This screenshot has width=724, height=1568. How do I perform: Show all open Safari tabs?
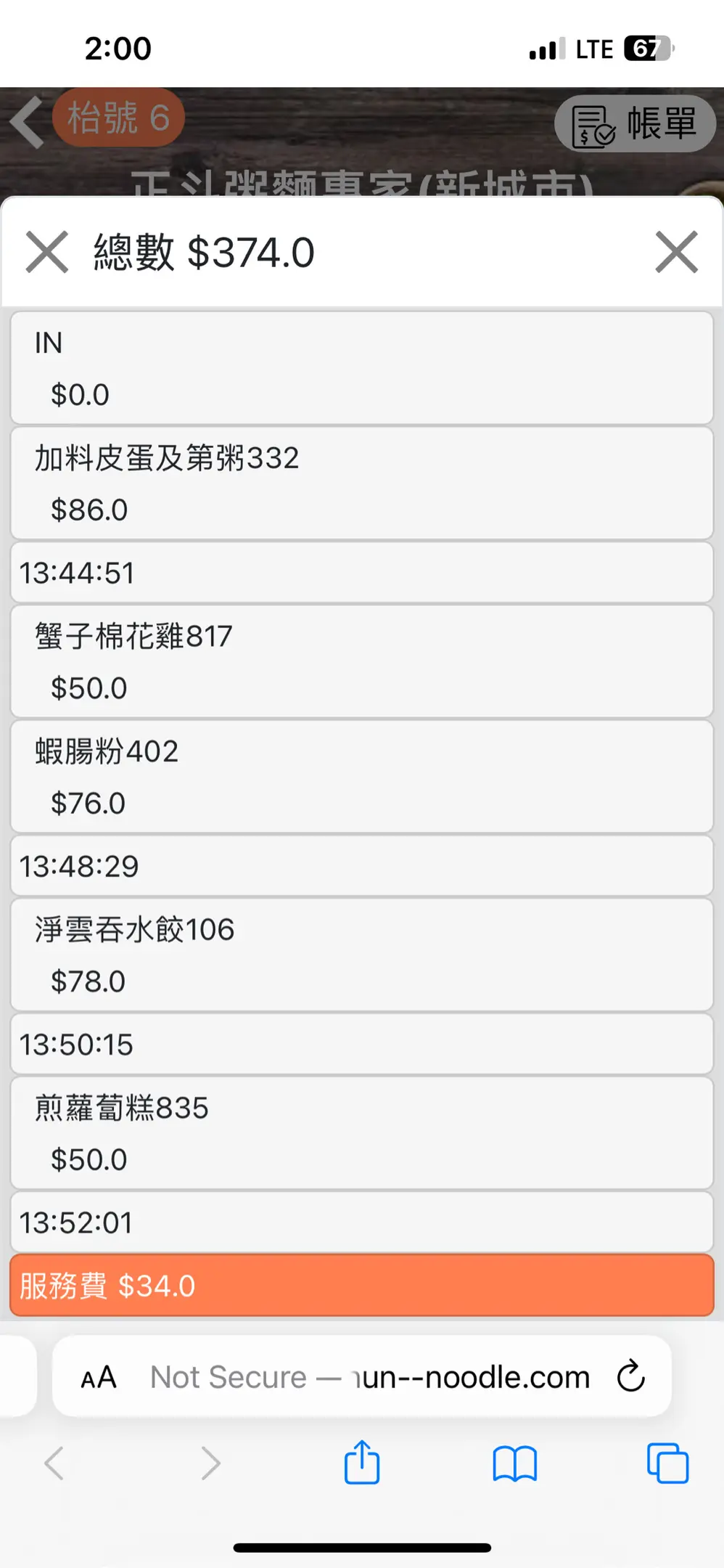[667, 1463]
